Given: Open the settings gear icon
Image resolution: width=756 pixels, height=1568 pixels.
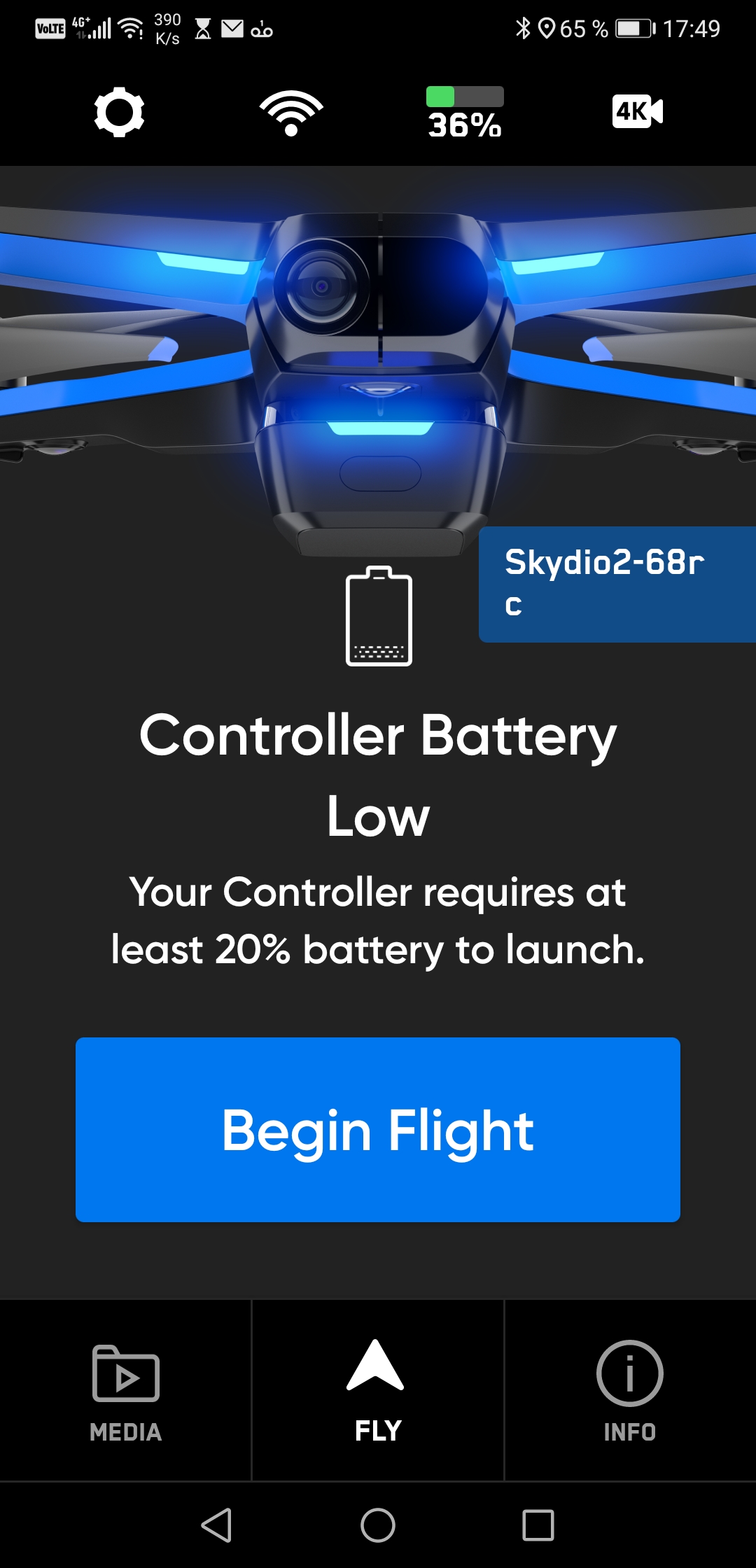Looking at the screenshot, I should coord(119,112).
